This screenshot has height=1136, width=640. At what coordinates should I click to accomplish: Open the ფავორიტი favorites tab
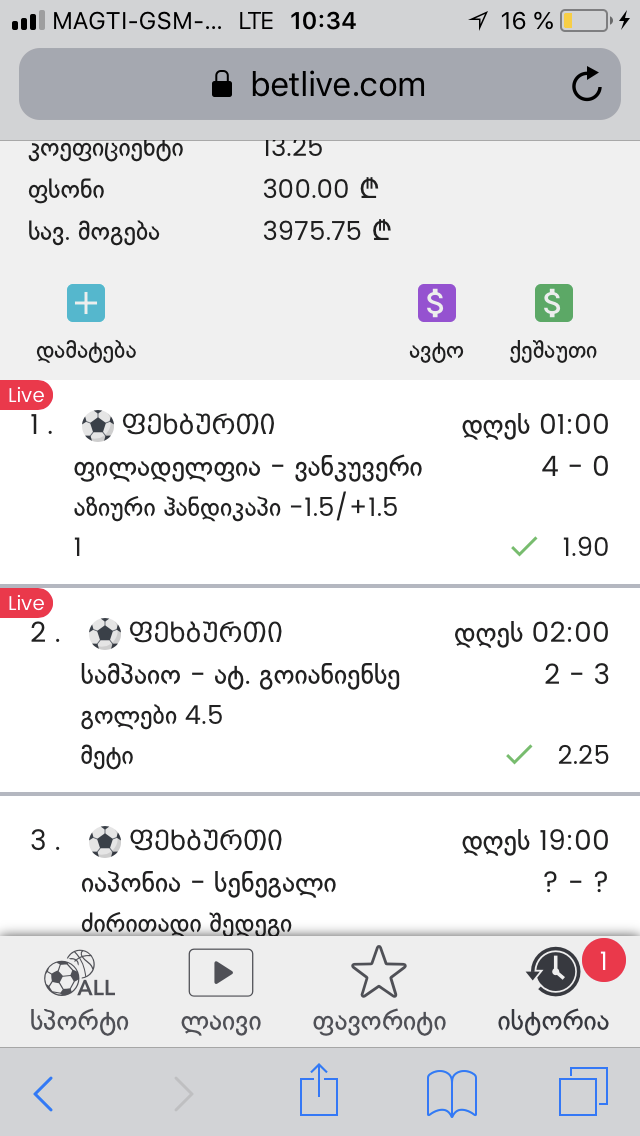[379, 992]
